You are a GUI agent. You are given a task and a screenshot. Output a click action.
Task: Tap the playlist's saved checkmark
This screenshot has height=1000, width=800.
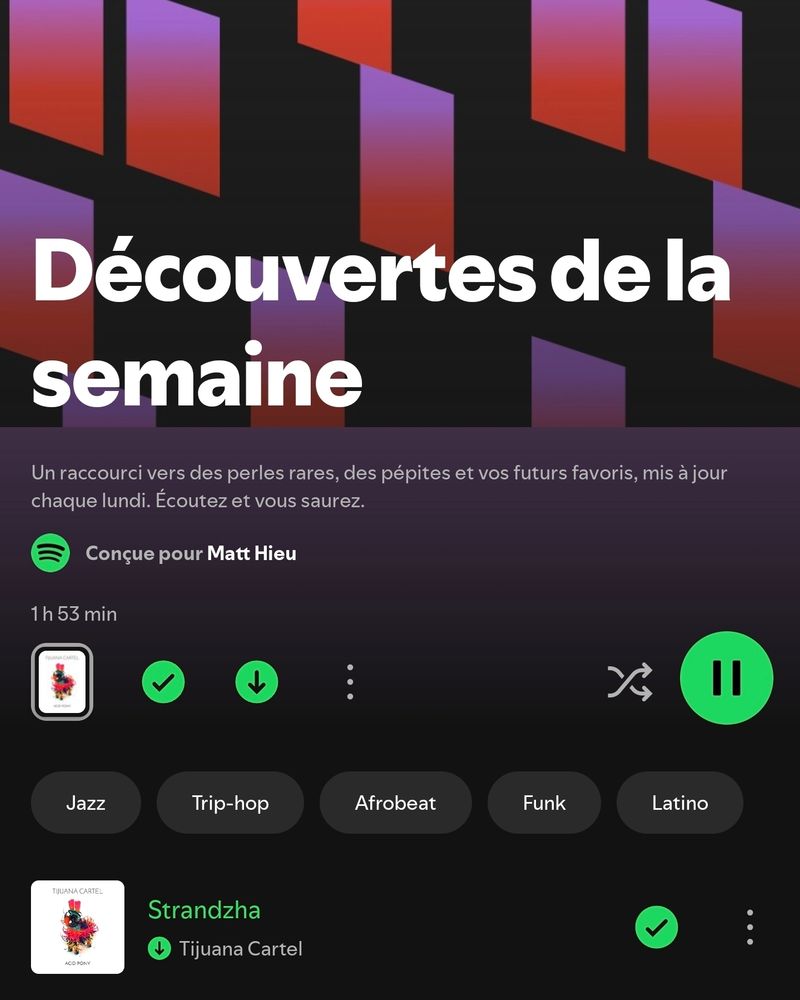pyautogui.click(x=163, y=682)
